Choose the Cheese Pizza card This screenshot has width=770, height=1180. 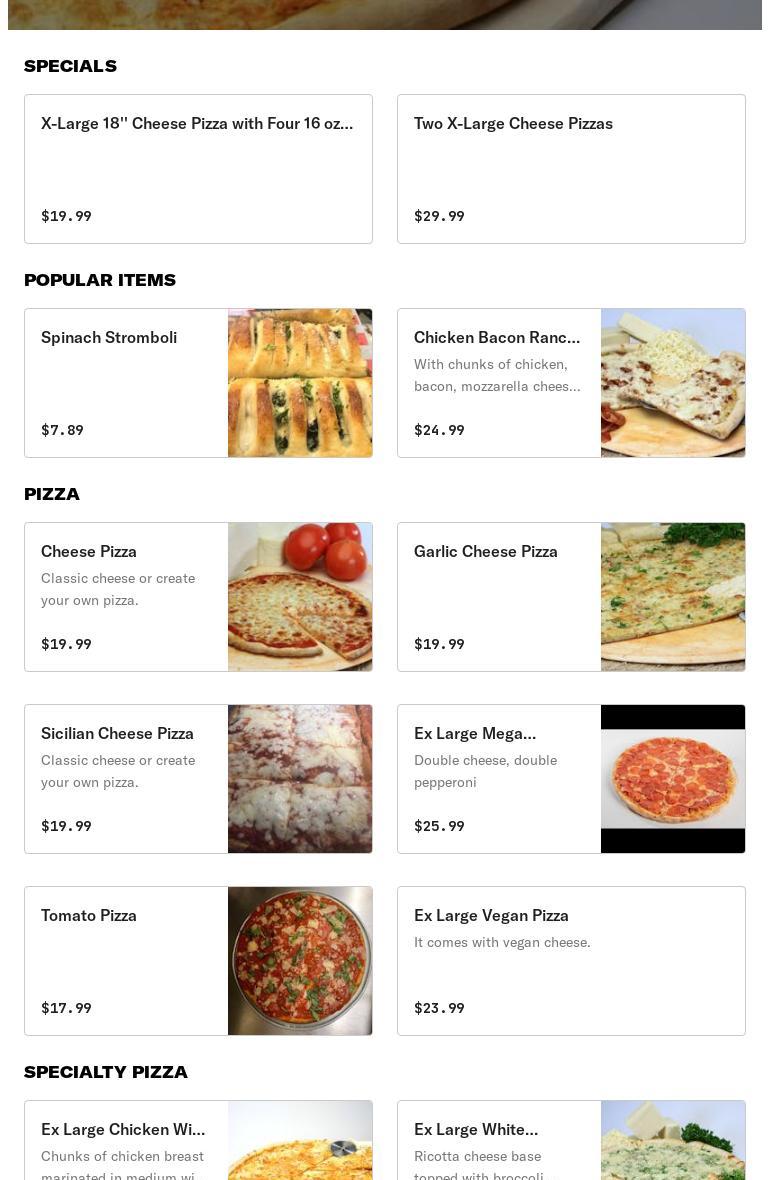tap(198, 596)
